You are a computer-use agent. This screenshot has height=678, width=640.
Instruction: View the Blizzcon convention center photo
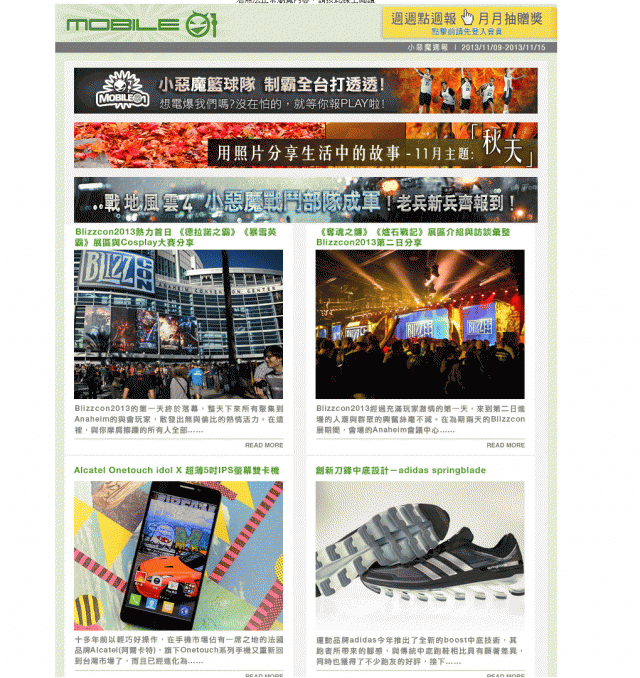178,325
